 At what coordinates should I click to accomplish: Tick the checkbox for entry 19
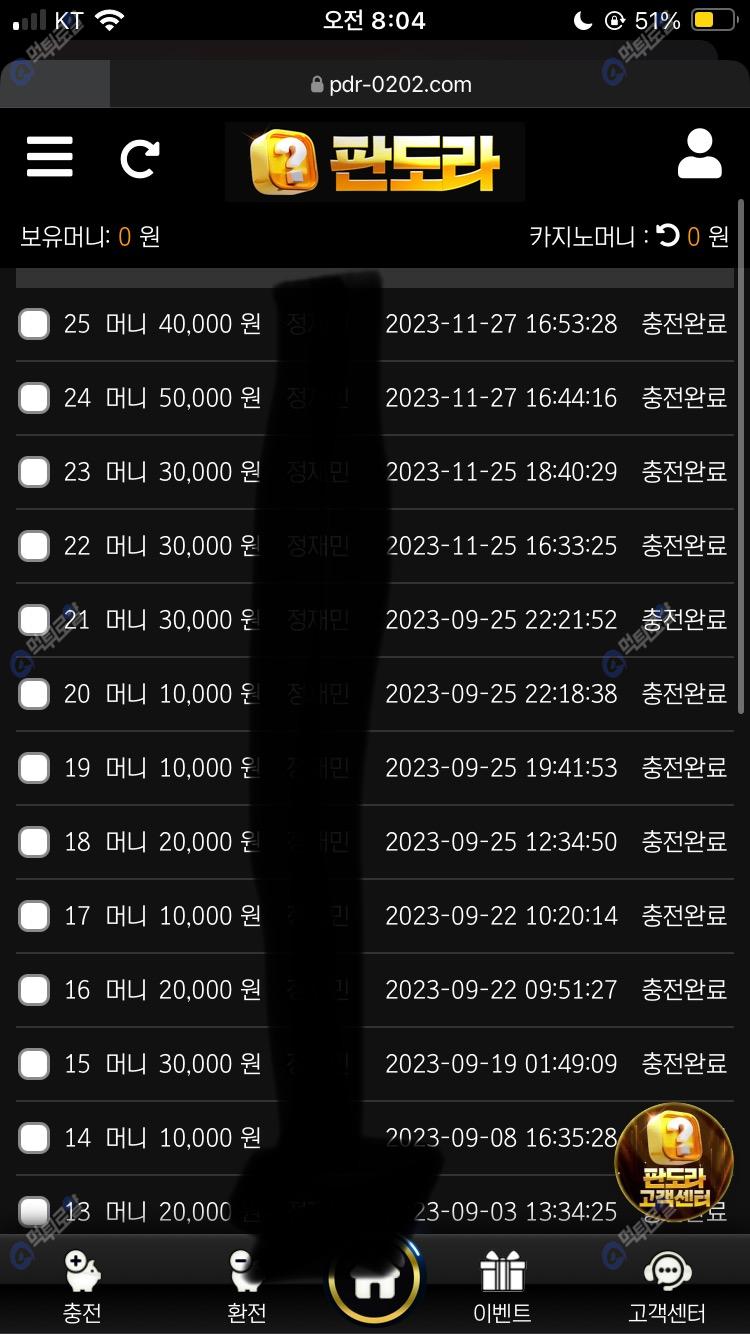[34, 768]
